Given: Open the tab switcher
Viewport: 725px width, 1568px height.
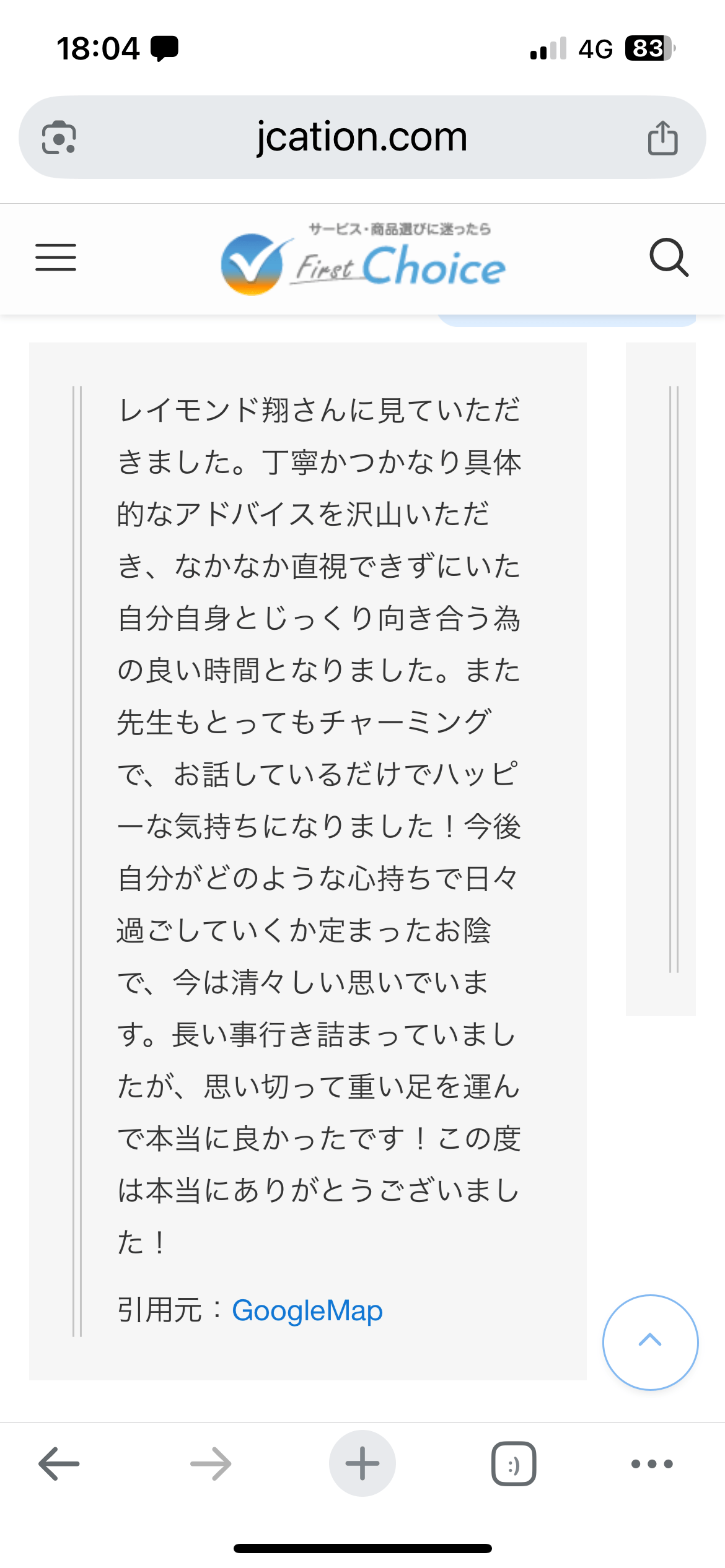Looking at the screenshot, I should (x=514, y=1463).
